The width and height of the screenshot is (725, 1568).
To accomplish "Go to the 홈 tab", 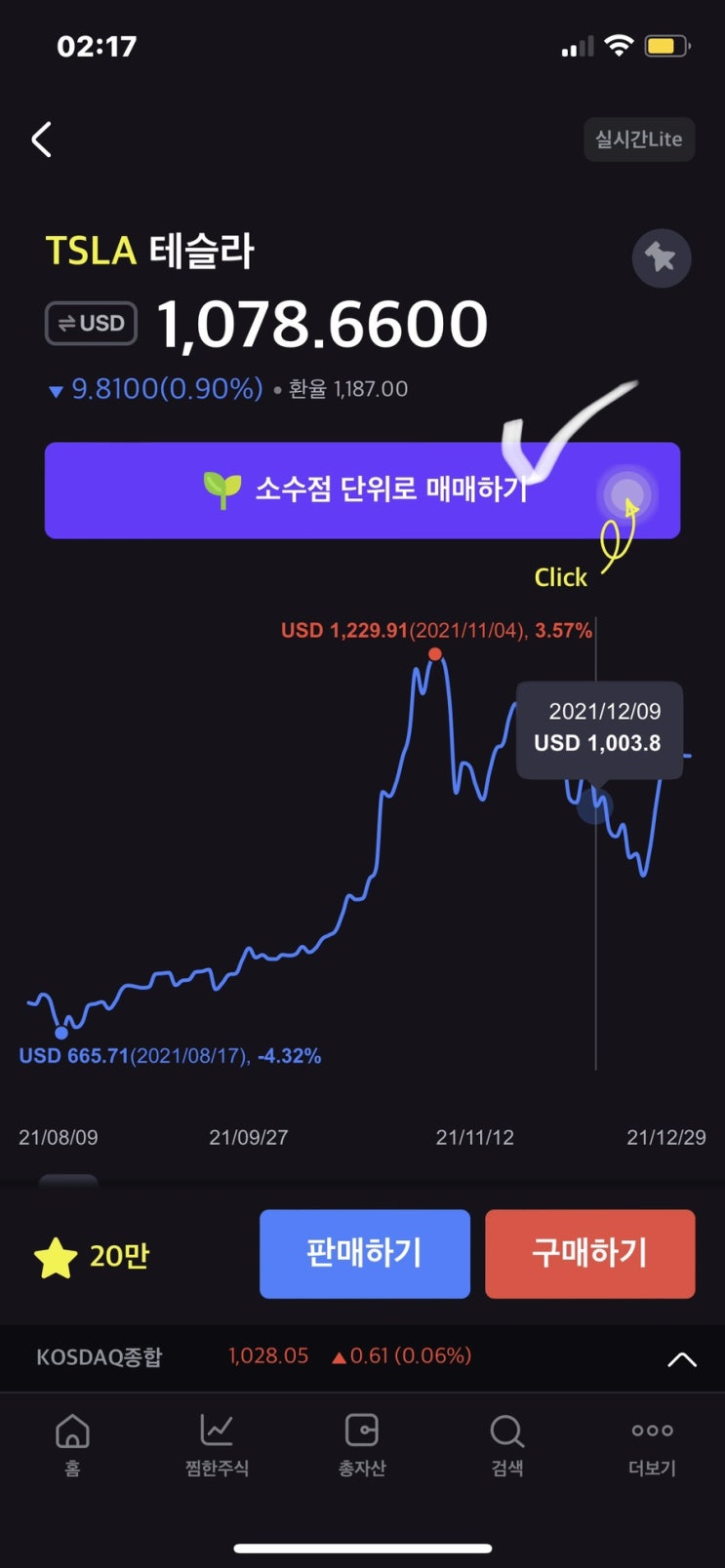I will tap(72, 1443).
